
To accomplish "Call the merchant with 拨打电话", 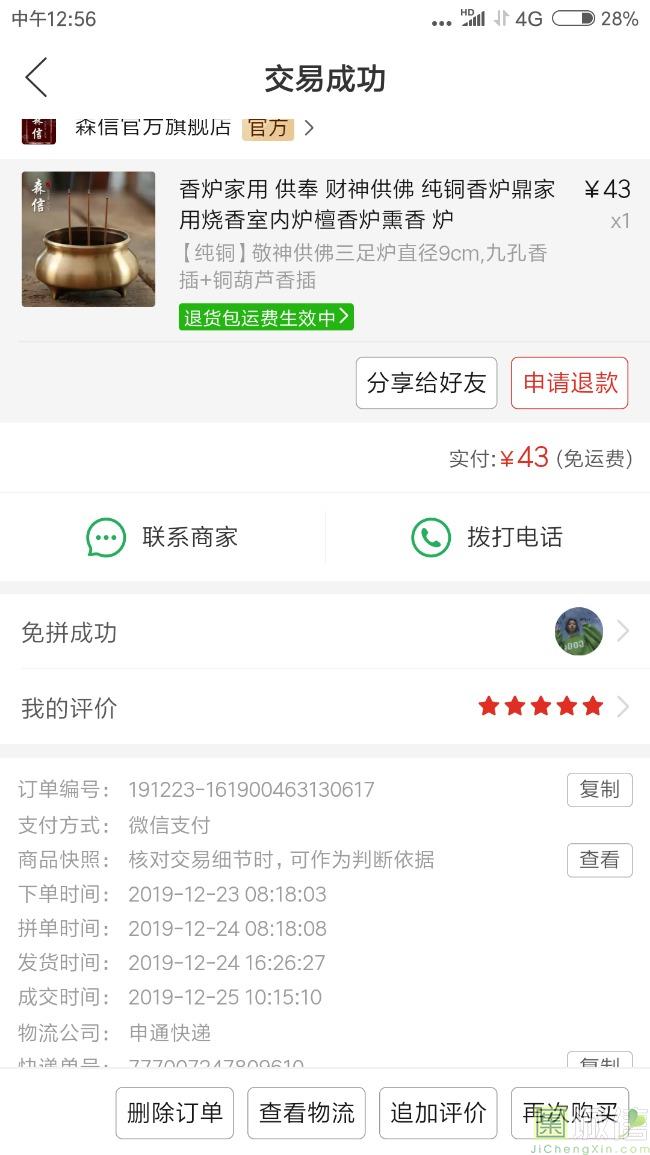I will [487, 537].
